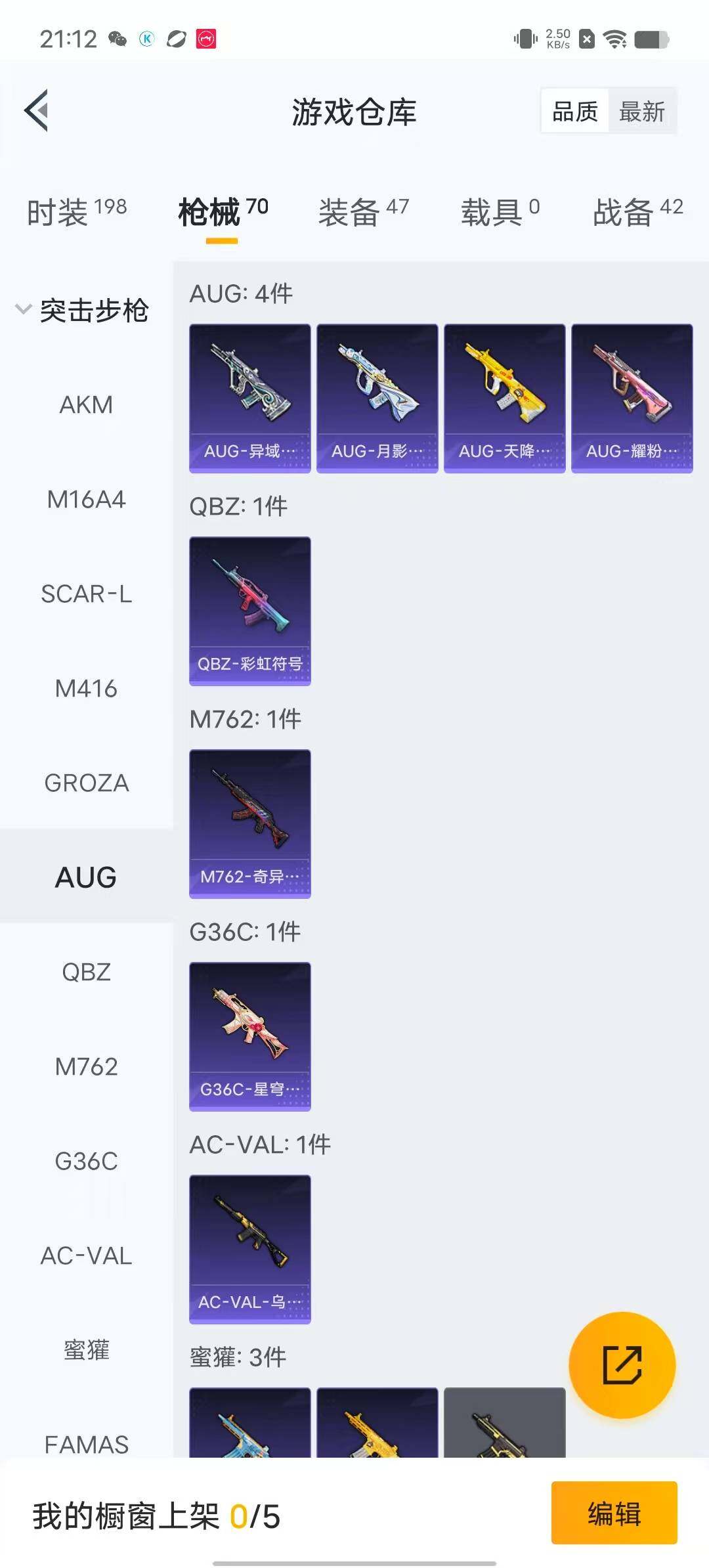View the QBZ-彩虹符号 skin

[249, 611]
